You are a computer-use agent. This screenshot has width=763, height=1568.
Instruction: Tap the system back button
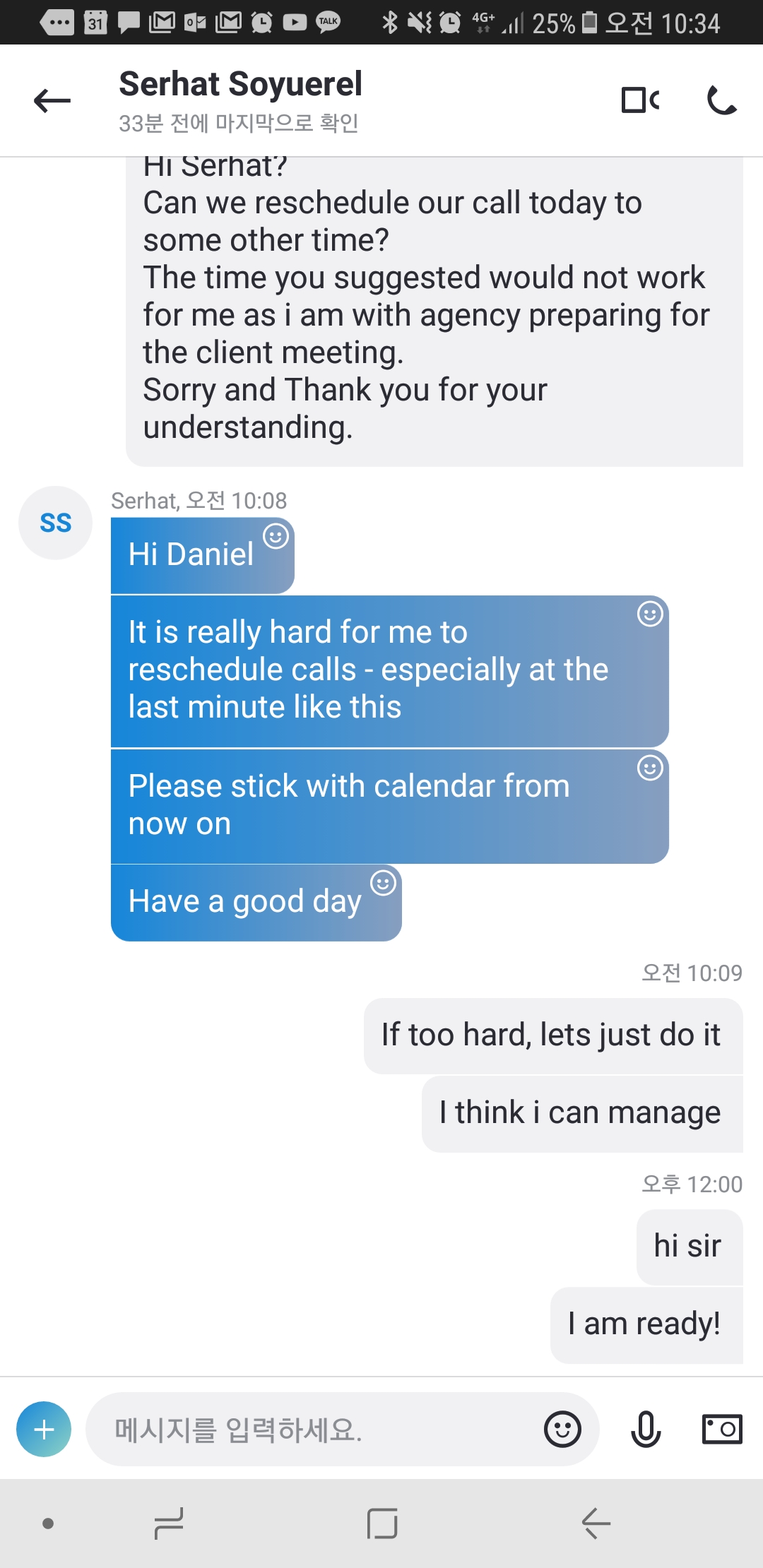coord(596,1524)
